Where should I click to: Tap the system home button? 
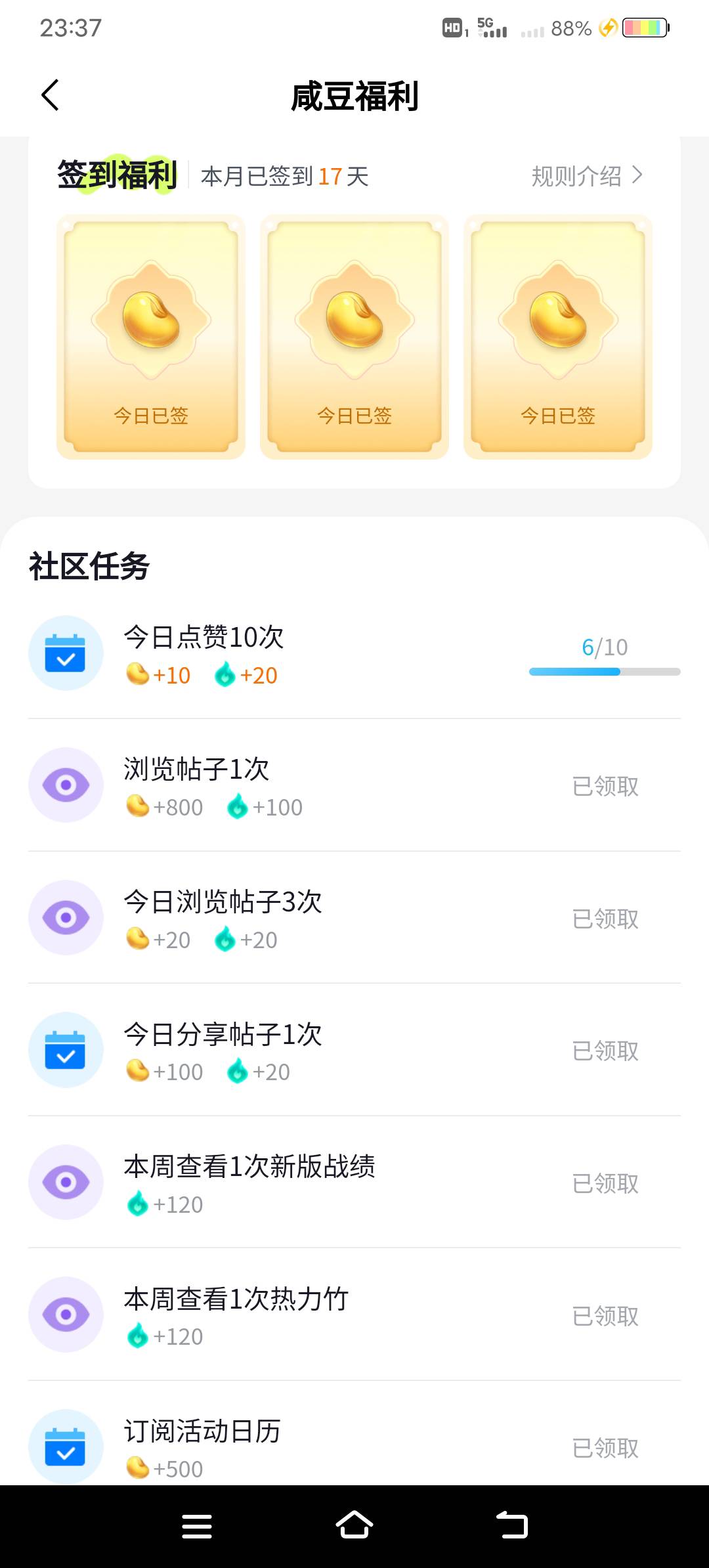click(x=354, y=1525)
